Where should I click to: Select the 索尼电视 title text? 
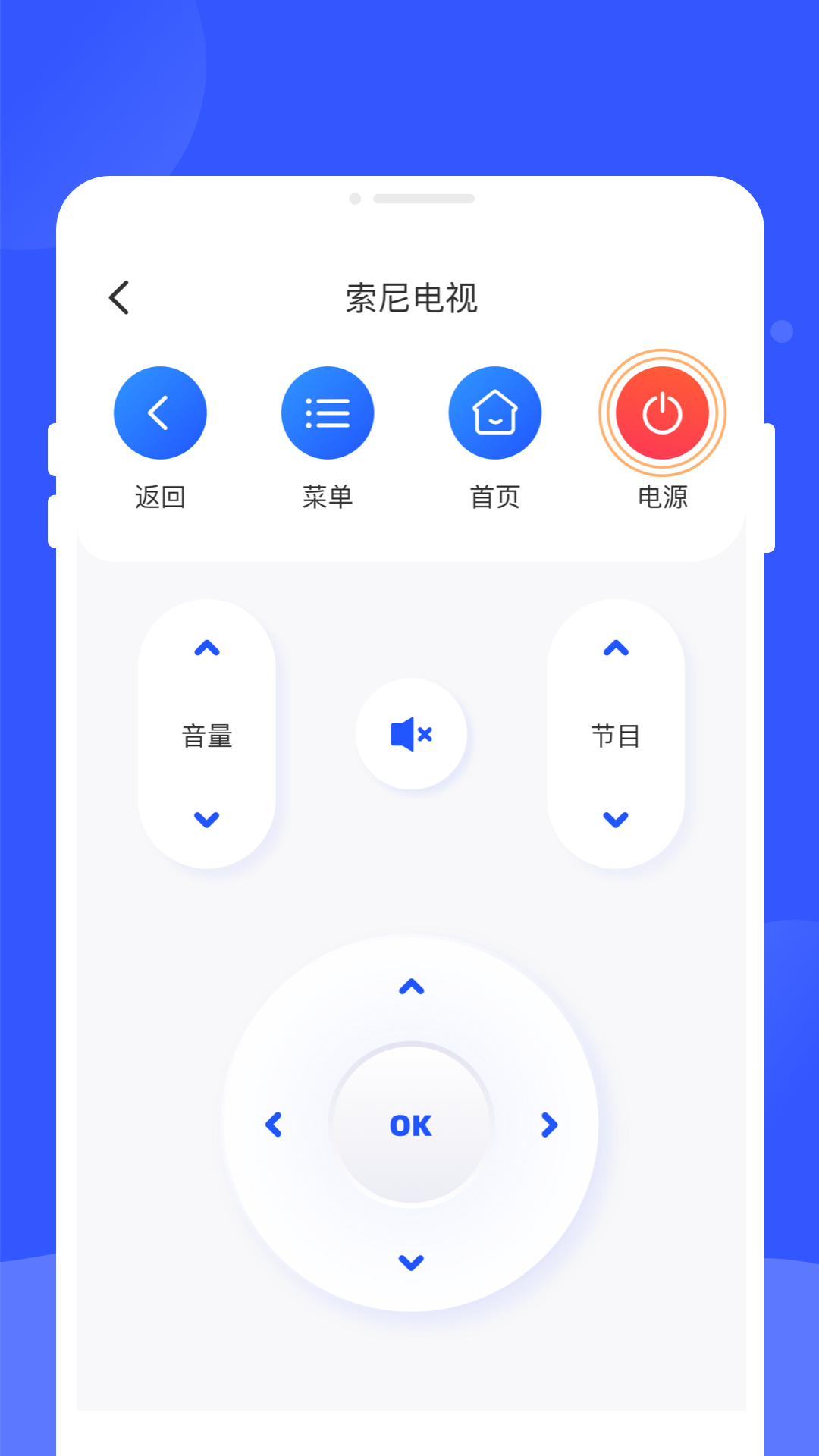(412, 298)
